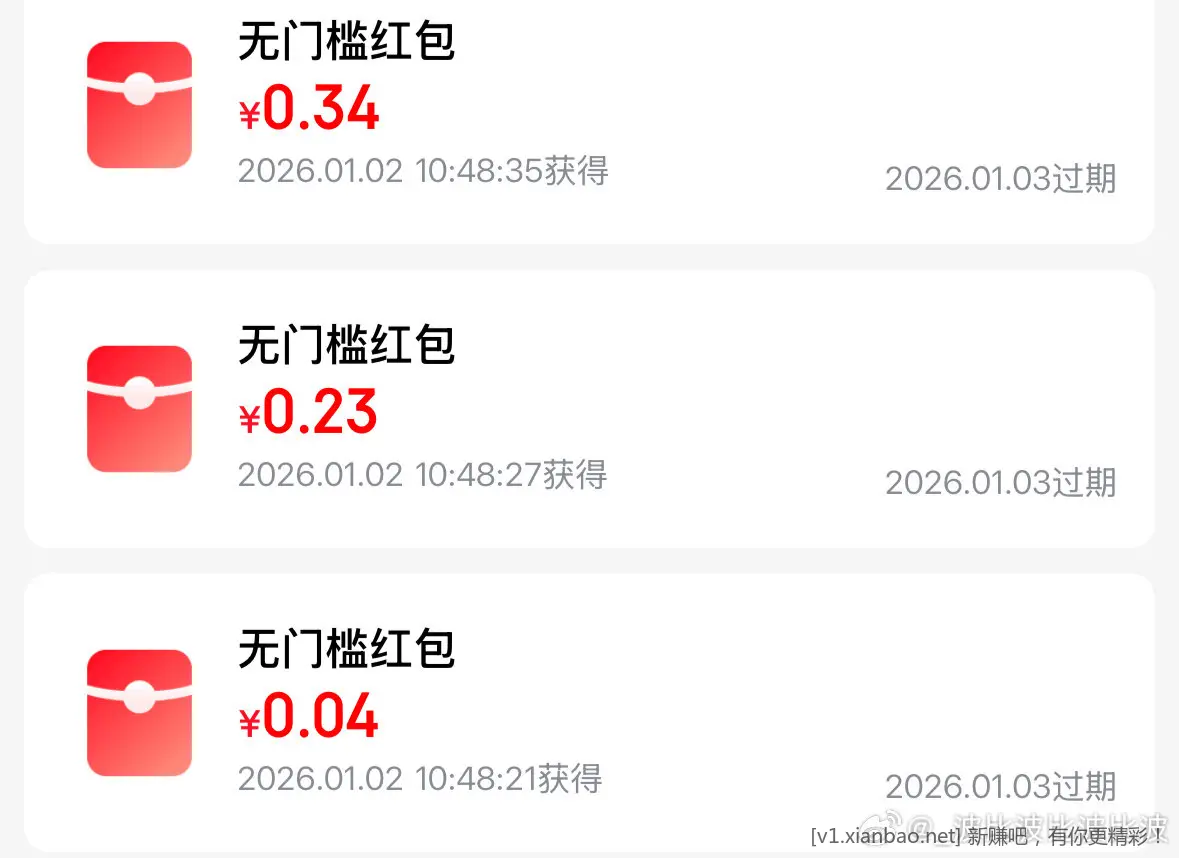View the ¥0.04 red packet card
The height and width of the screenshot is (858, 1179).
coord(588,712)
